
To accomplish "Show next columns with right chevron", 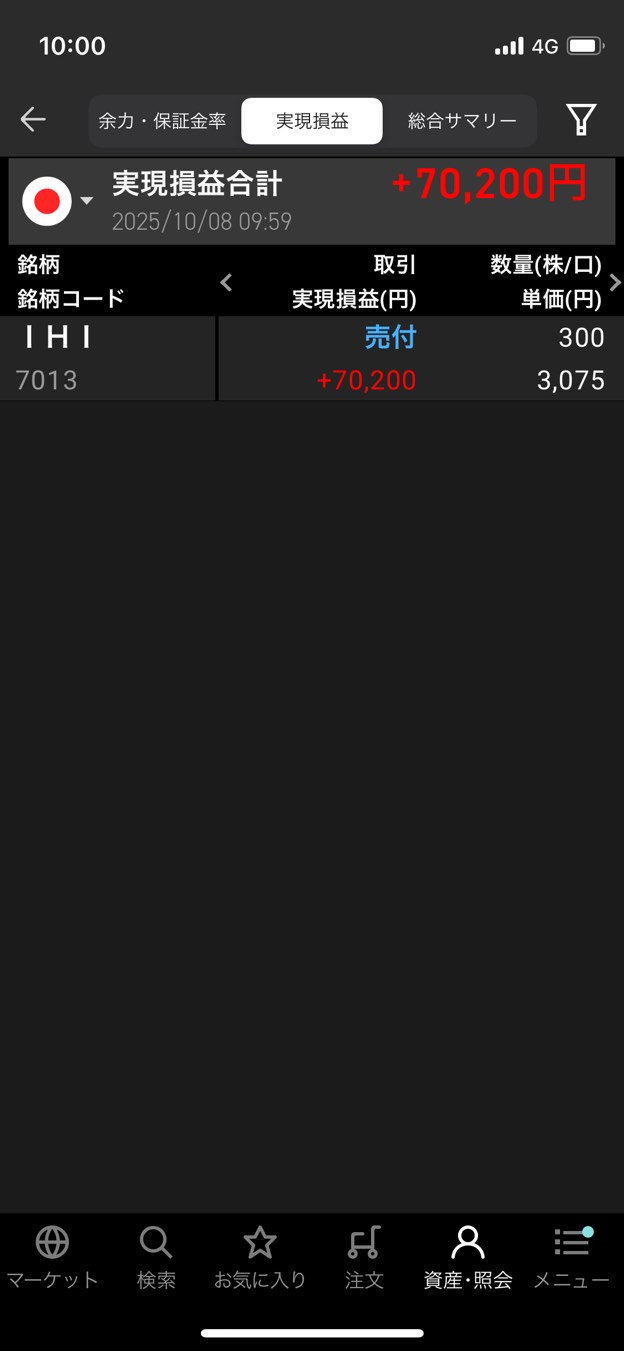I will click(x=615, y=282).
